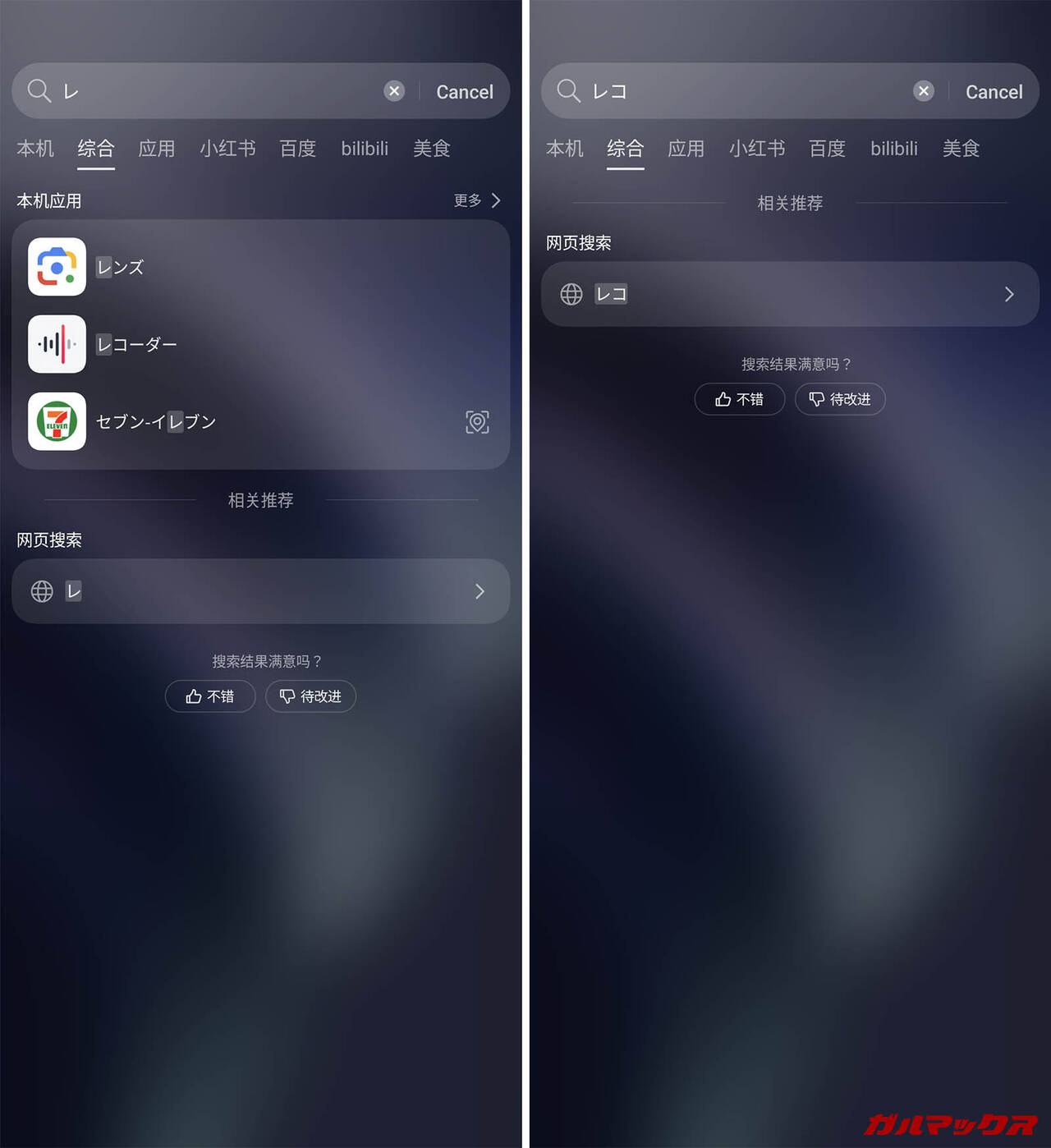This screenshot has width=1051, height=1148.
Task: Open web search for the query レ
Action: (260, 591)
